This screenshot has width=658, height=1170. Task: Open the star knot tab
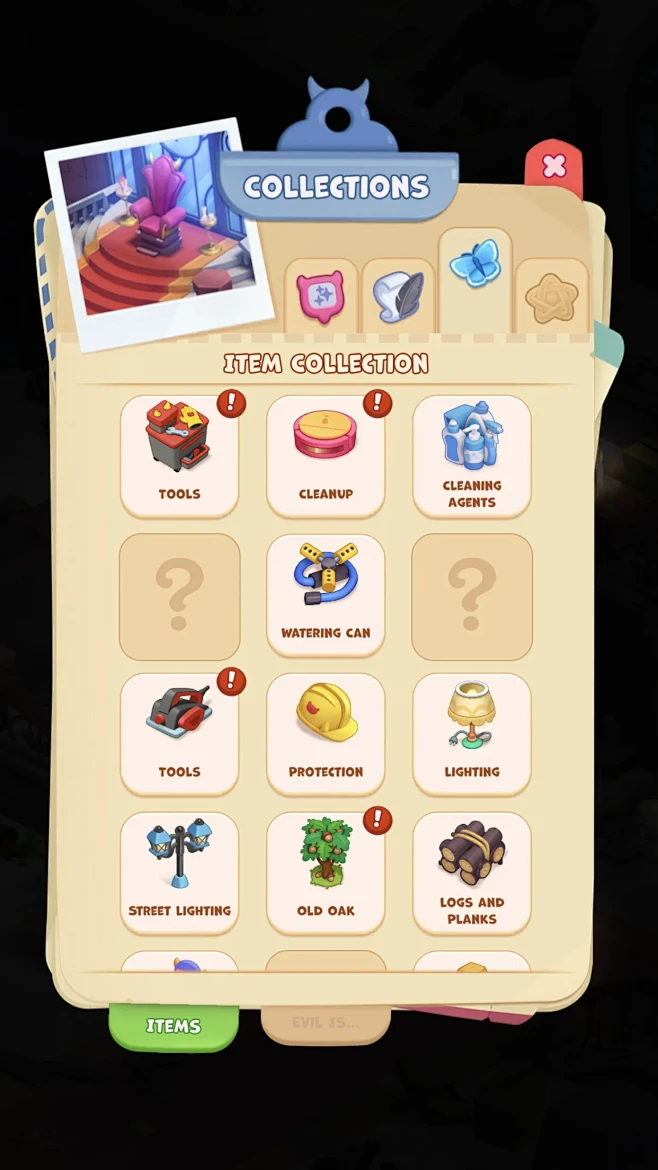tap(551, 298)
